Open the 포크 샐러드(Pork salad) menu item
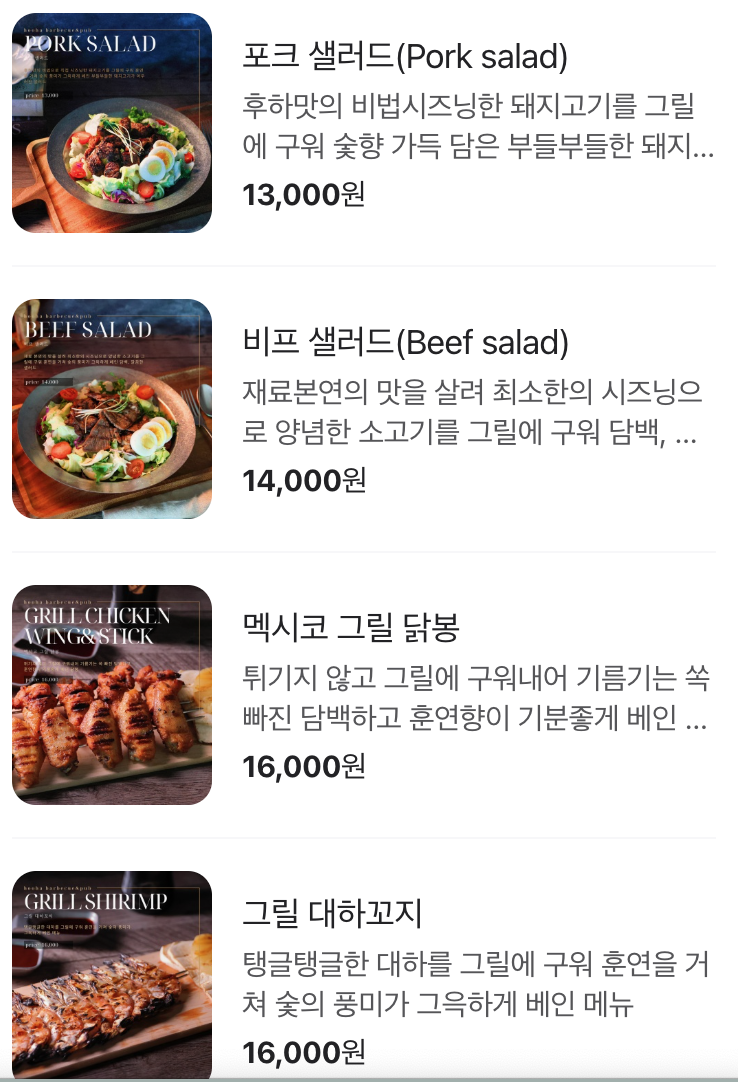The height and width of the screenshot is (1082, 738). [405, 57]
